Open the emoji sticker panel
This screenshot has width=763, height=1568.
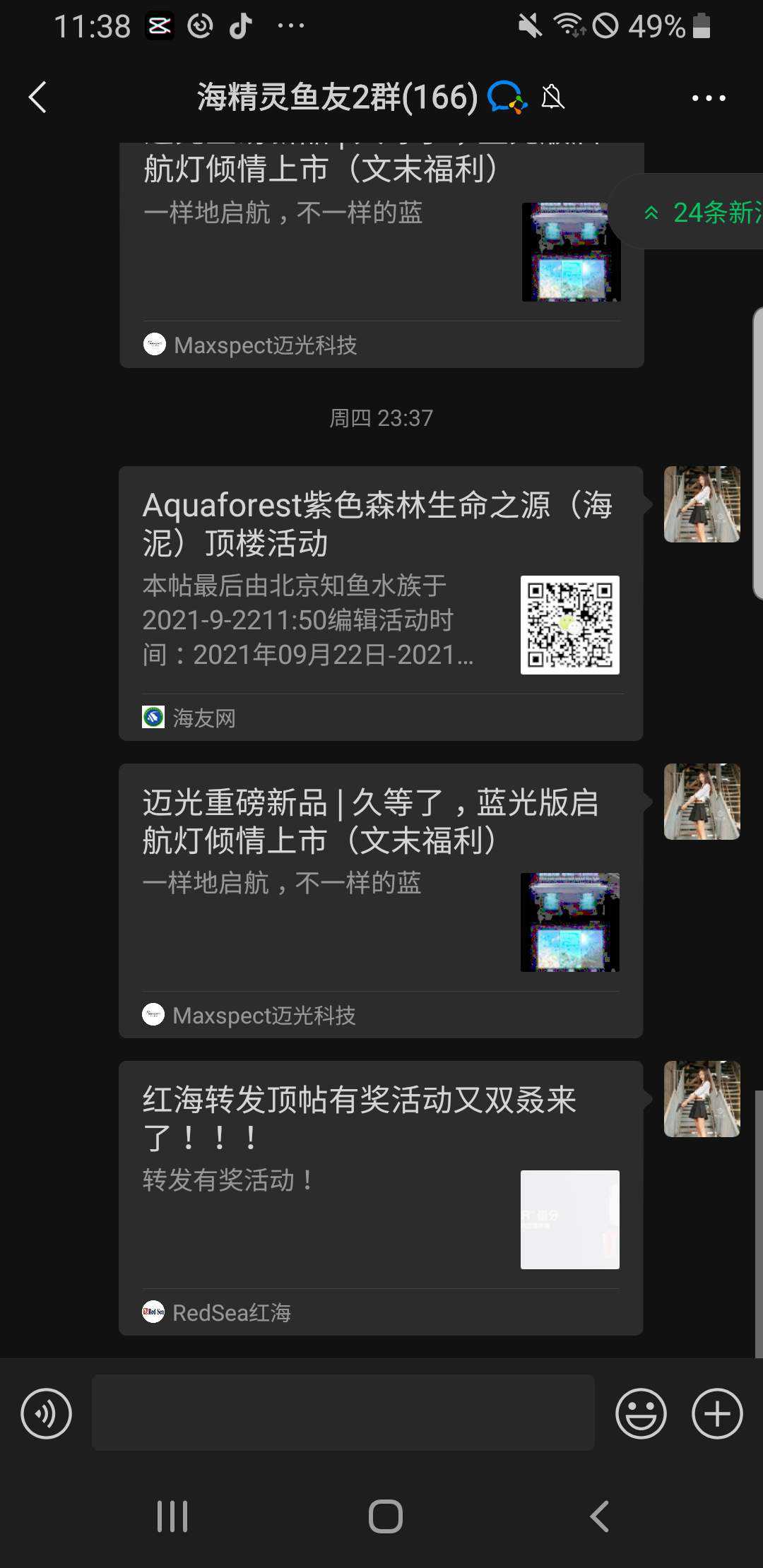[641, 1413]
